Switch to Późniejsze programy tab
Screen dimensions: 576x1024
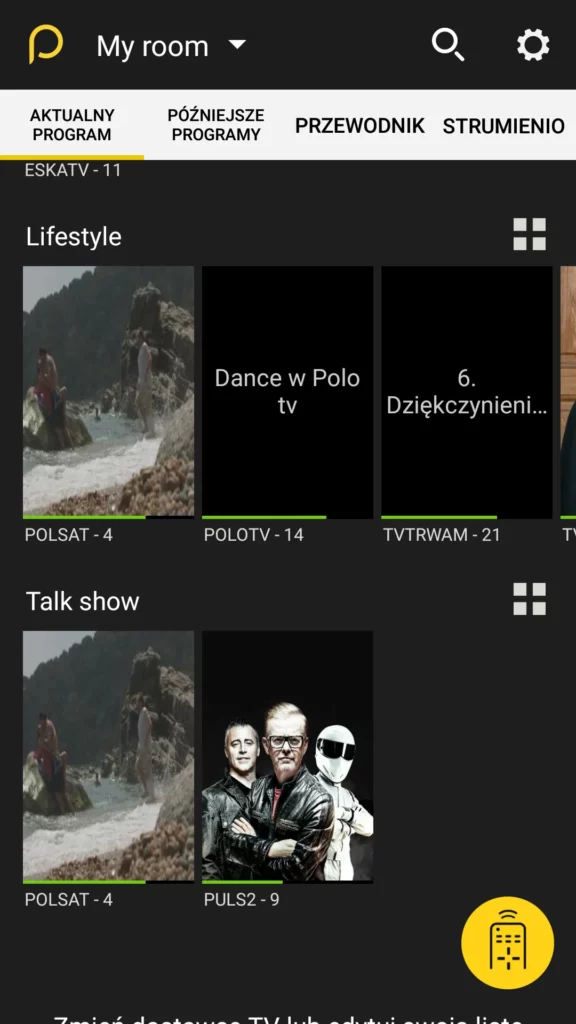click(216, 125)
